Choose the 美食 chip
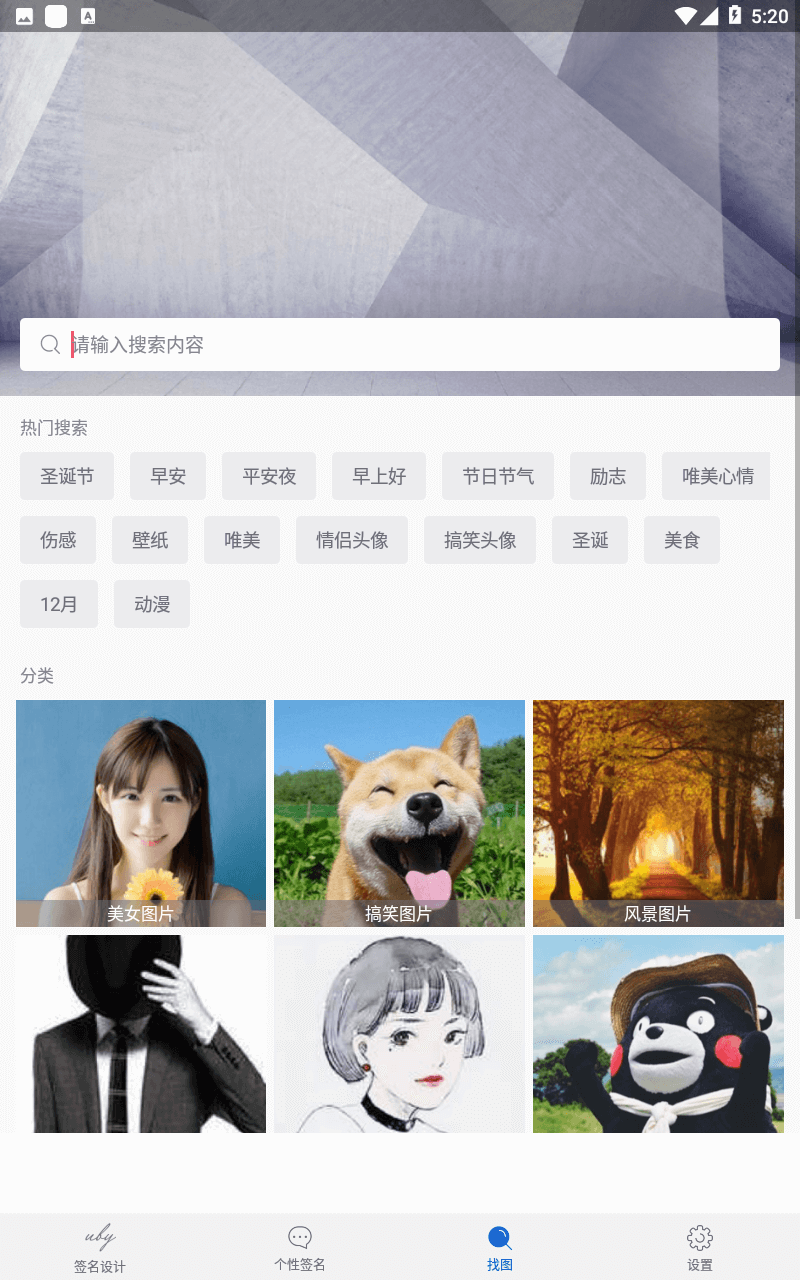 point(682,540)
